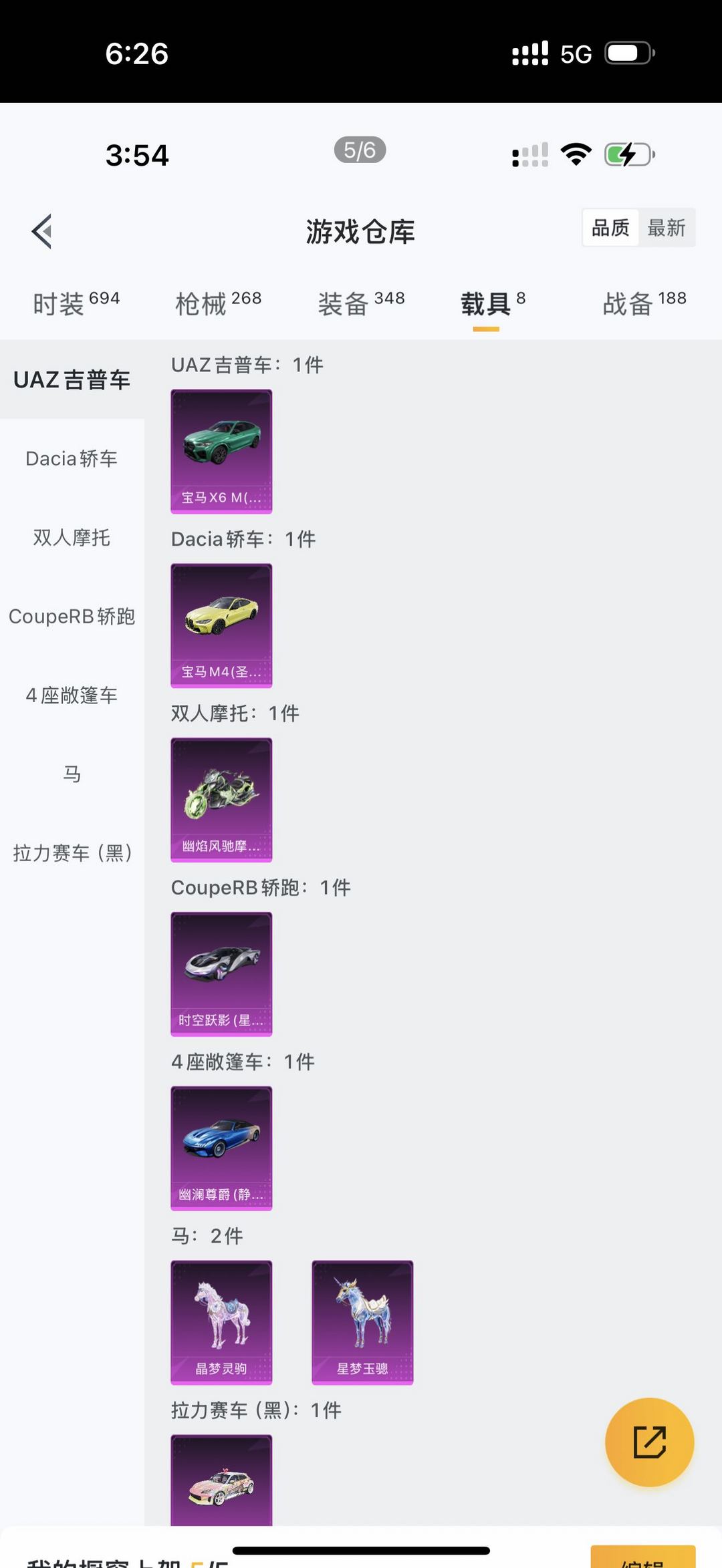Image resolution: width=722 pixels, height=1568 pixels.
Task: Select the yellow 宝马 M4 car icon
Action: click(x=221, y=625)
